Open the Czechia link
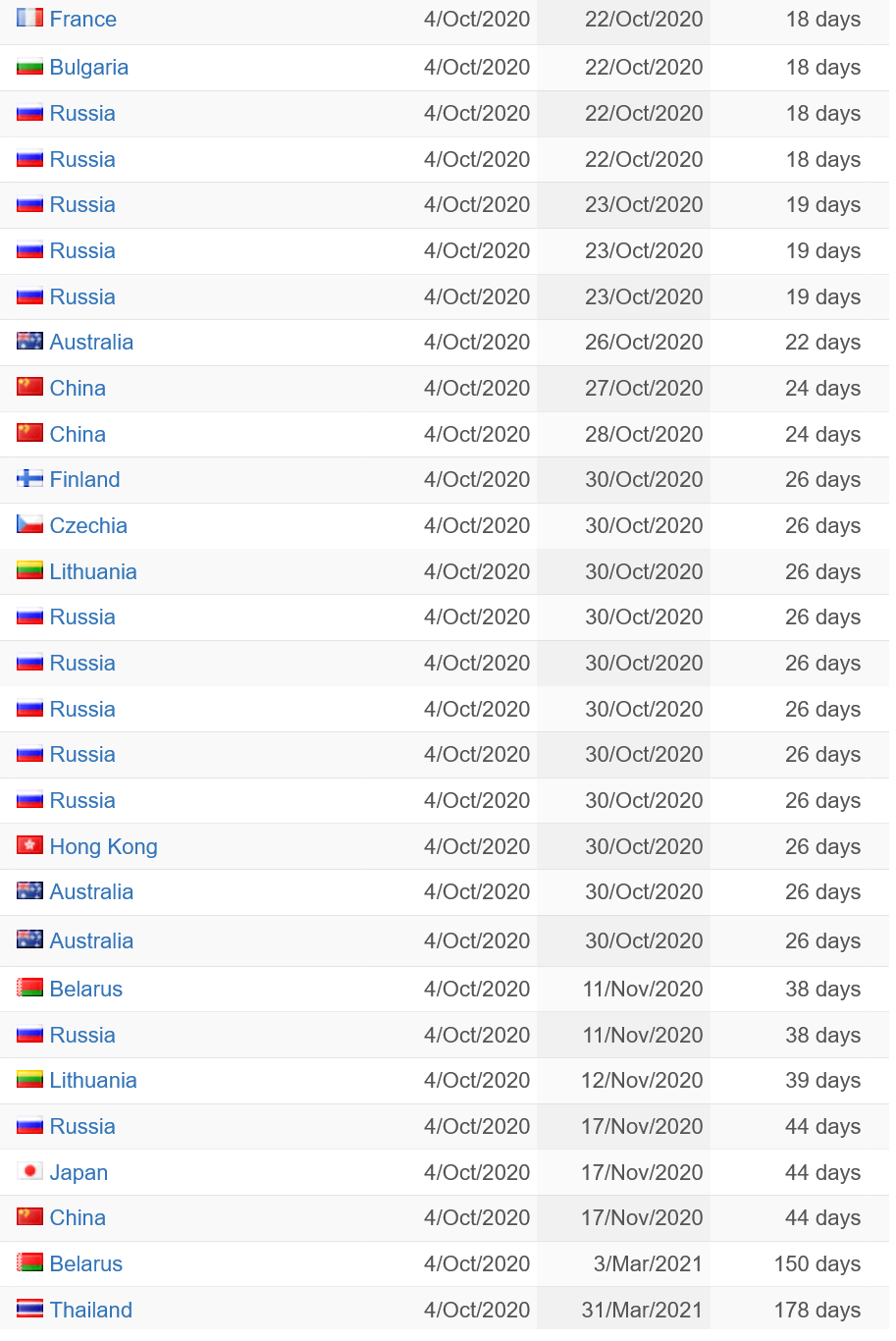 click(88, 526)
